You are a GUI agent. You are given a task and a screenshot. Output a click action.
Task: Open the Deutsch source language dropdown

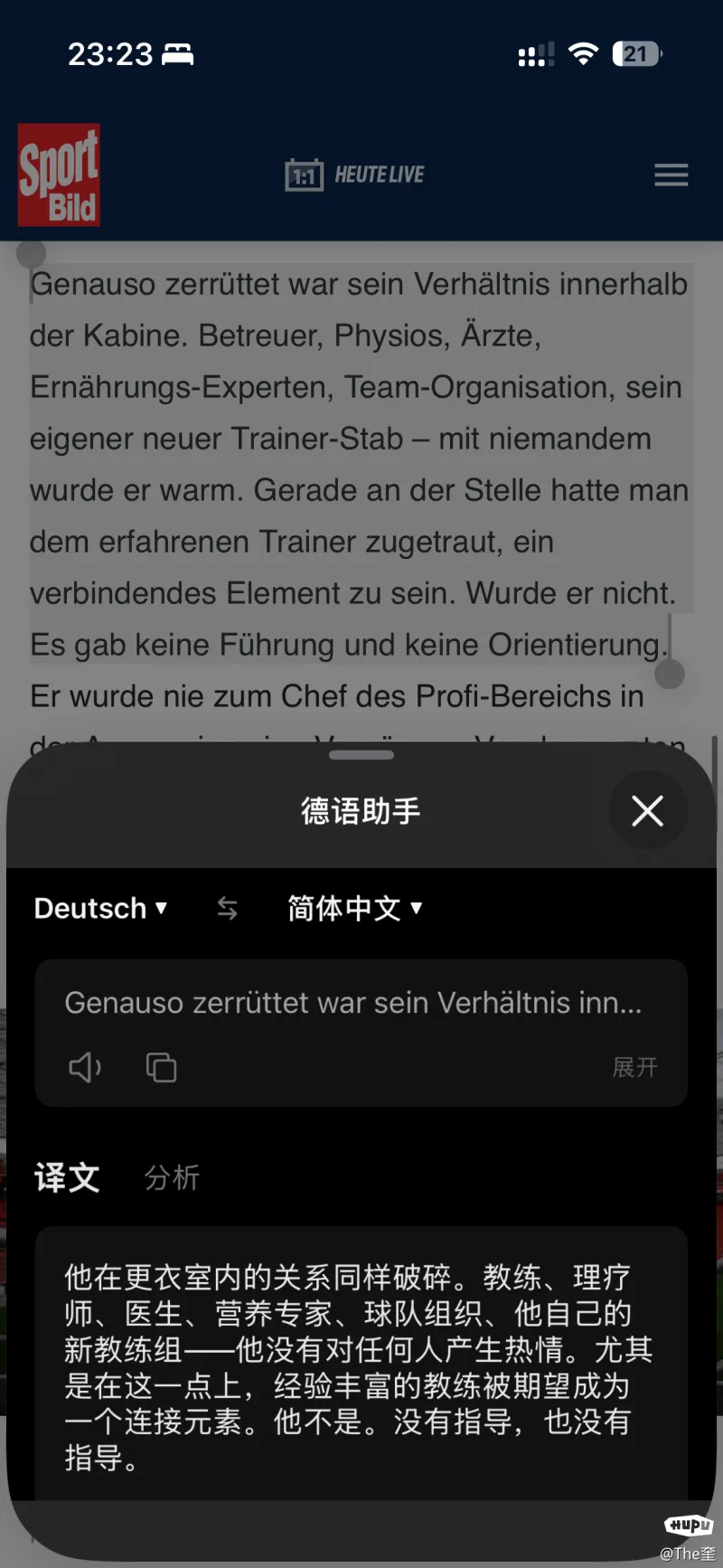pyautogui.click(x=100, y=908)
